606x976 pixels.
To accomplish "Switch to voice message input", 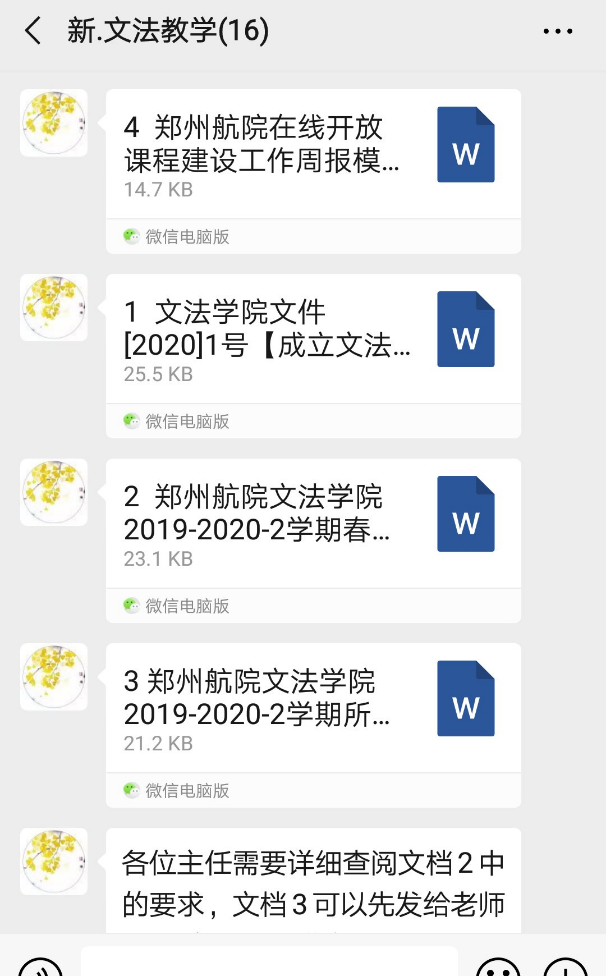I will click(40, 966).
